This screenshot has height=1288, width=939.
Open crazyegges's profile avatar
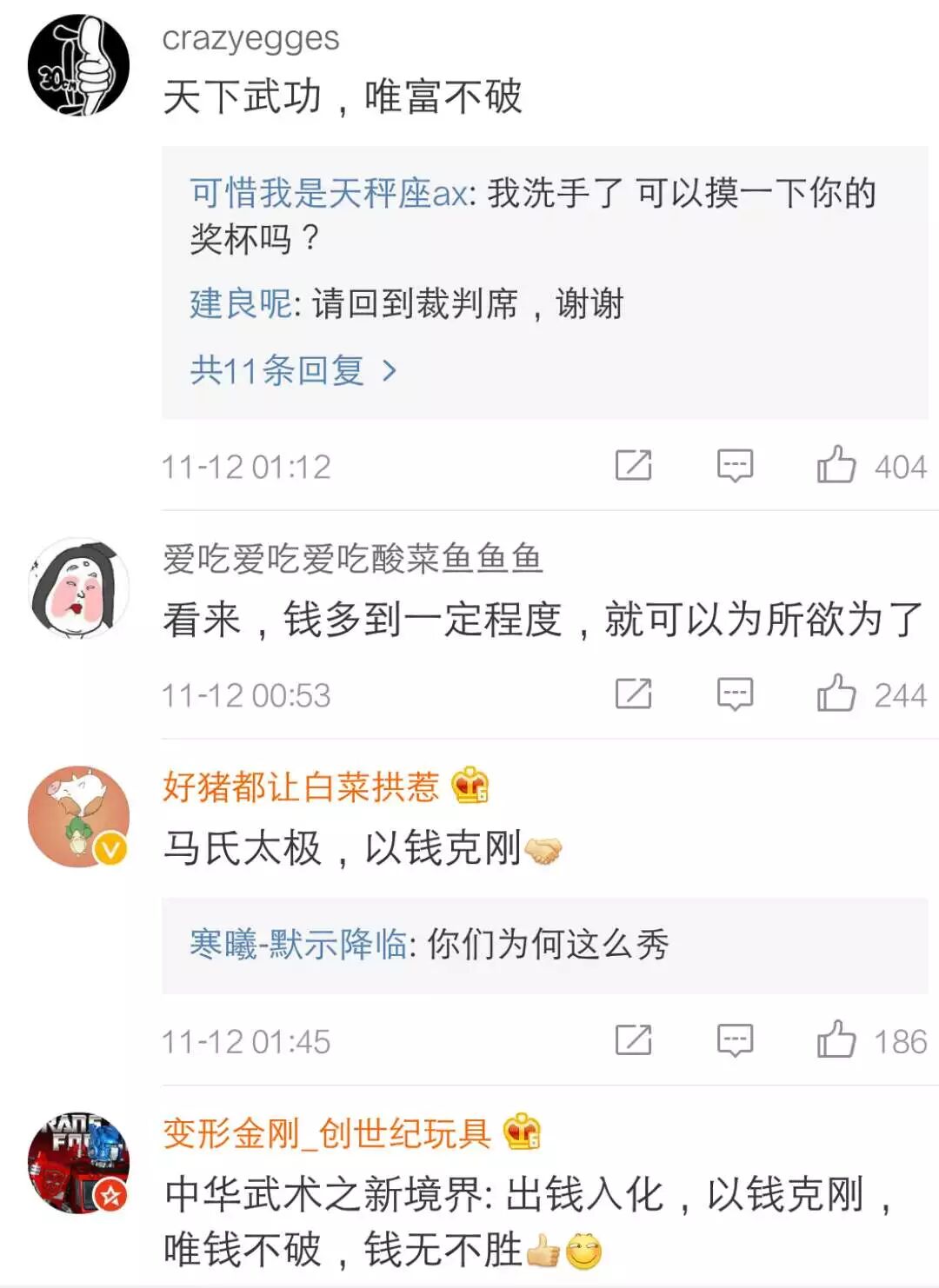click(x=78, y=65)
